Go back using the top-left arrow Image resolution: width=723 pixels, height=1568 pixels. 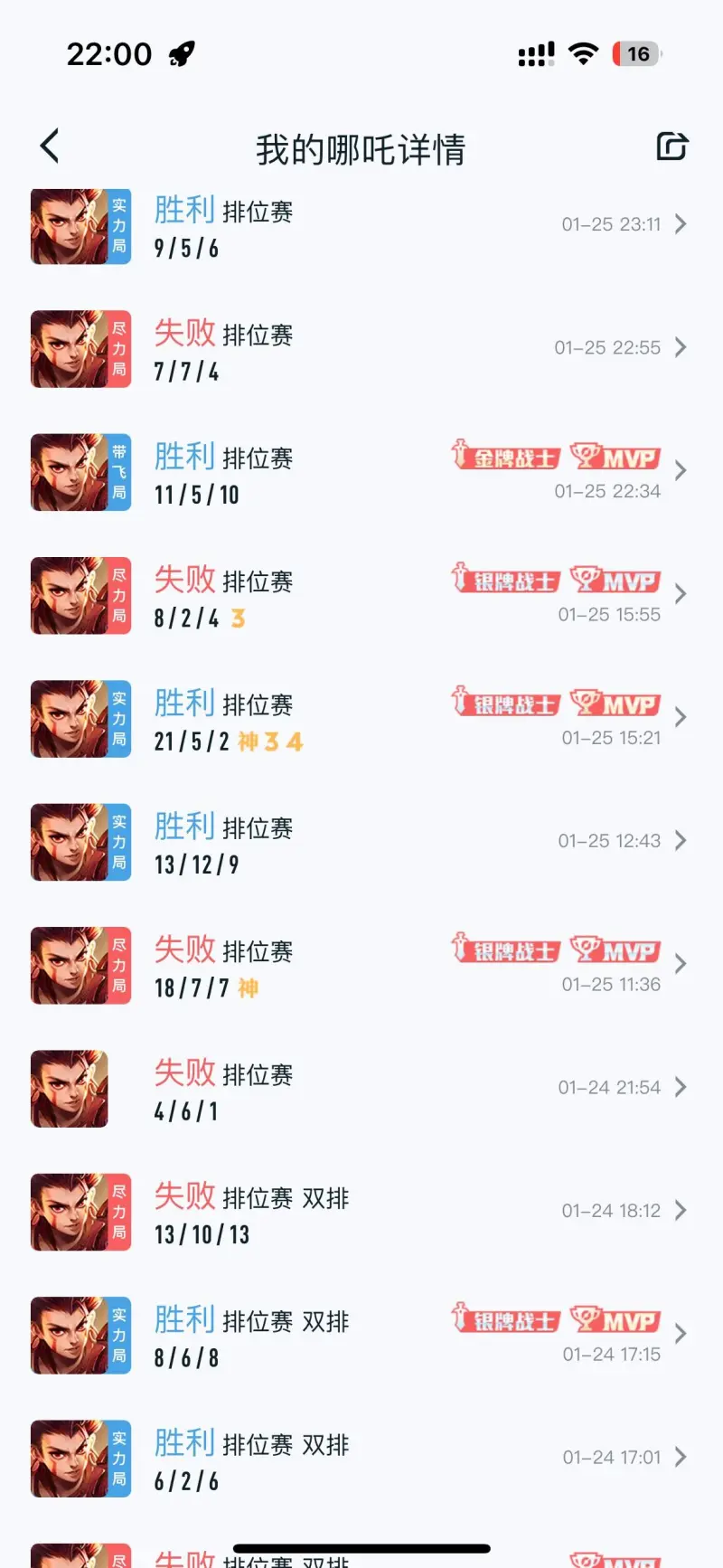tap(51, 146)
